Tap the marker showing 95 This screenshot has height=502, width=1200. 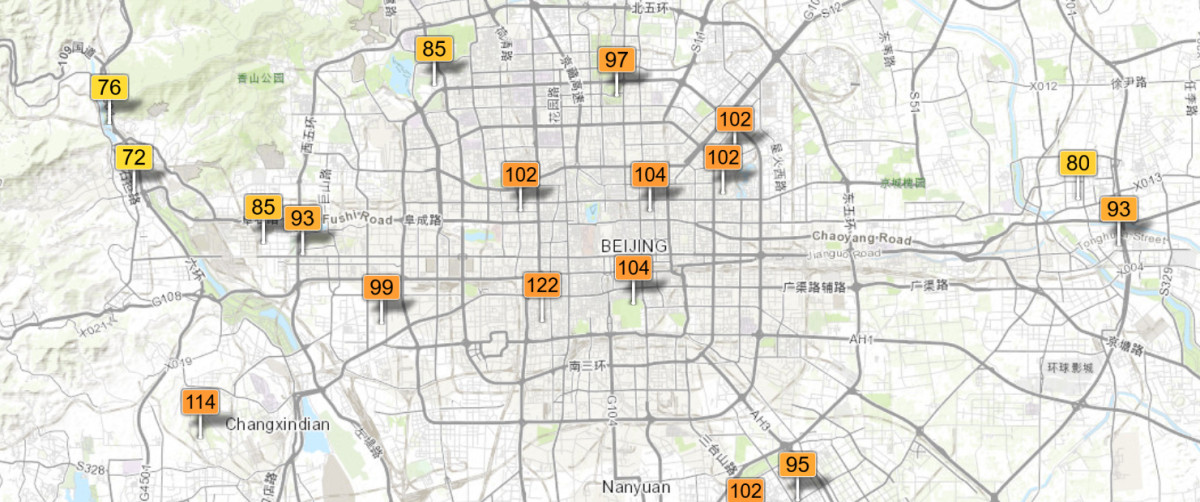[797, 465]
